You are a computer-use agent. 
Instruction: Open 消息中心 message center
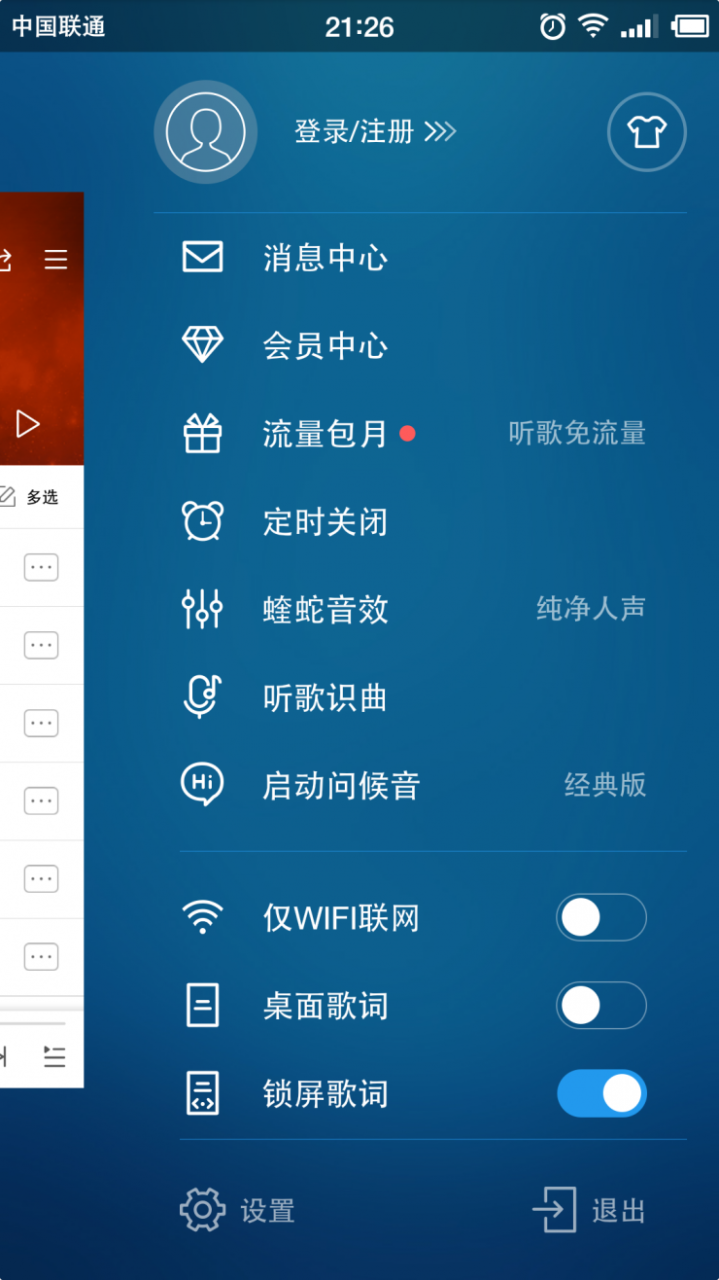coord(324,258)
